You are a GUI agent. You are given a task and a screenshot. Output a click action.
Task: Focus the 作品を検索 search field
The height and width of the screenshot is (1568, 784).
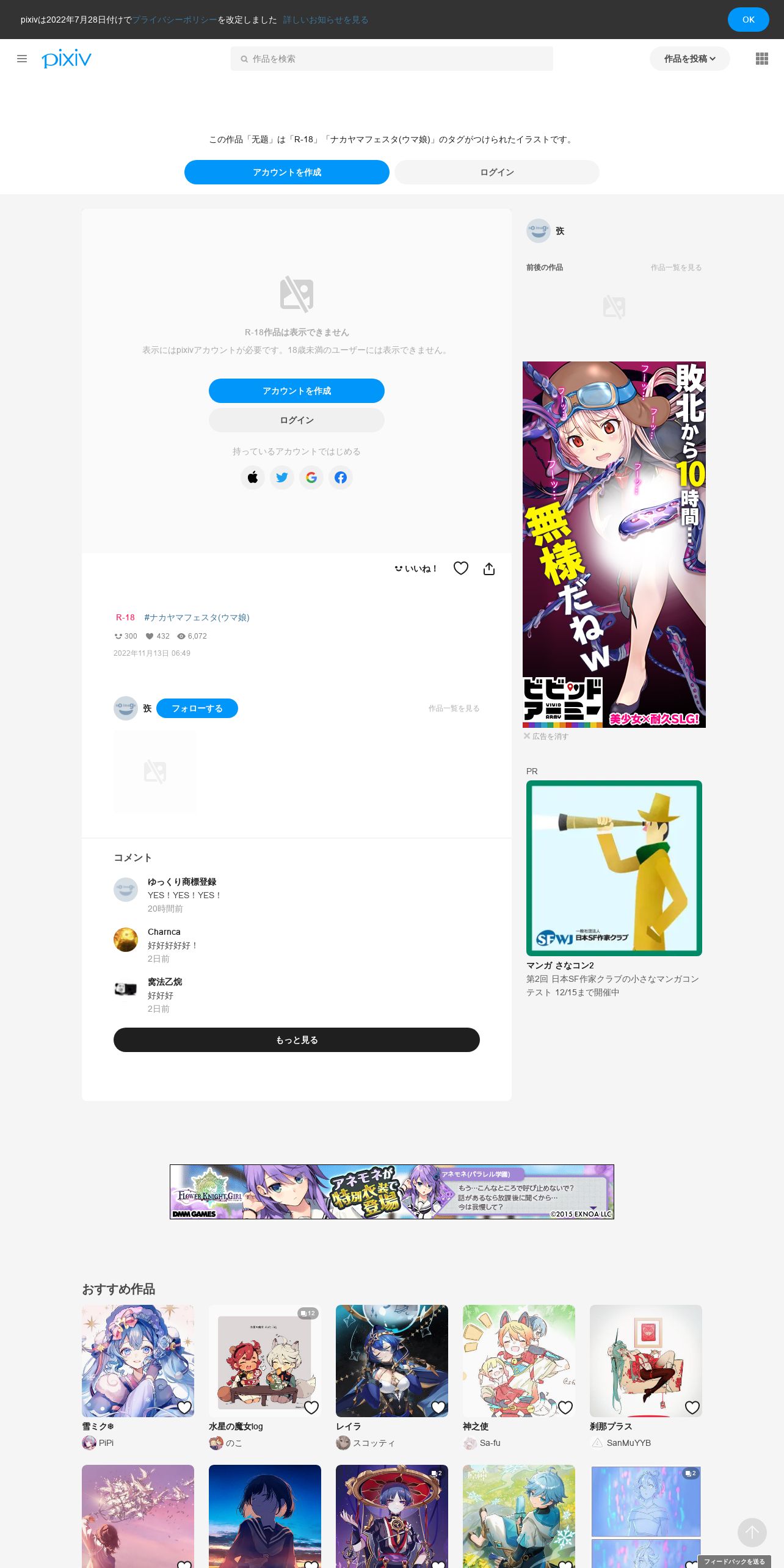point(391,59)
